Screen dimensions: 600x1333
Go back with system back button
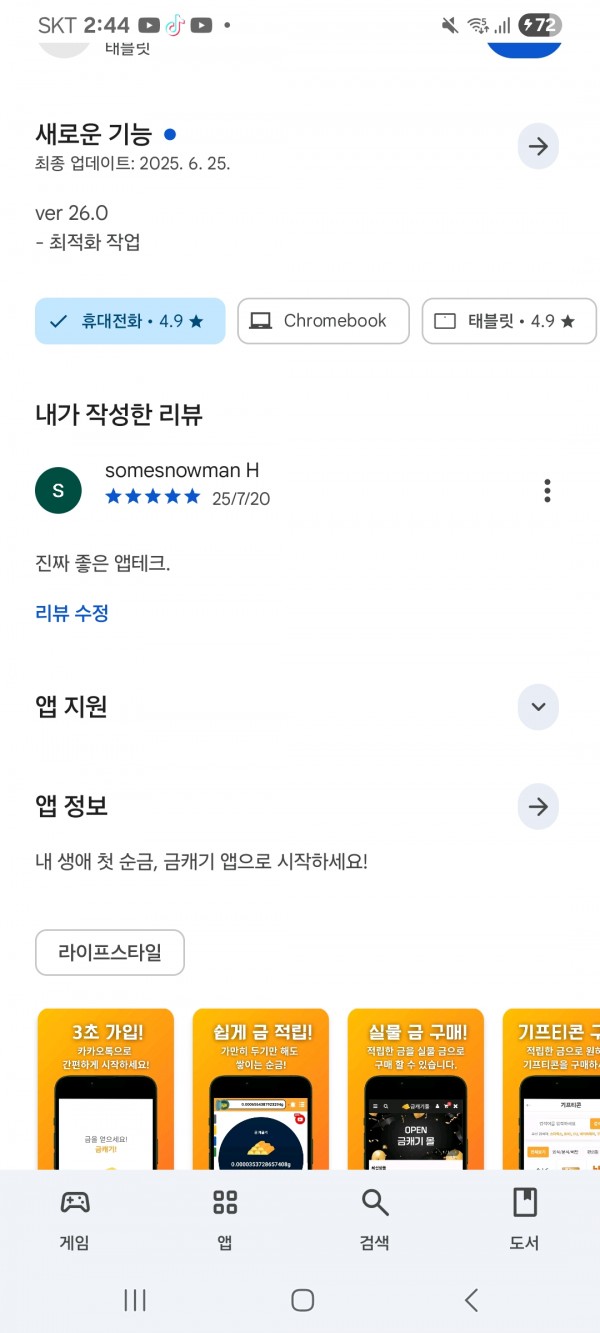(471, 1300)
